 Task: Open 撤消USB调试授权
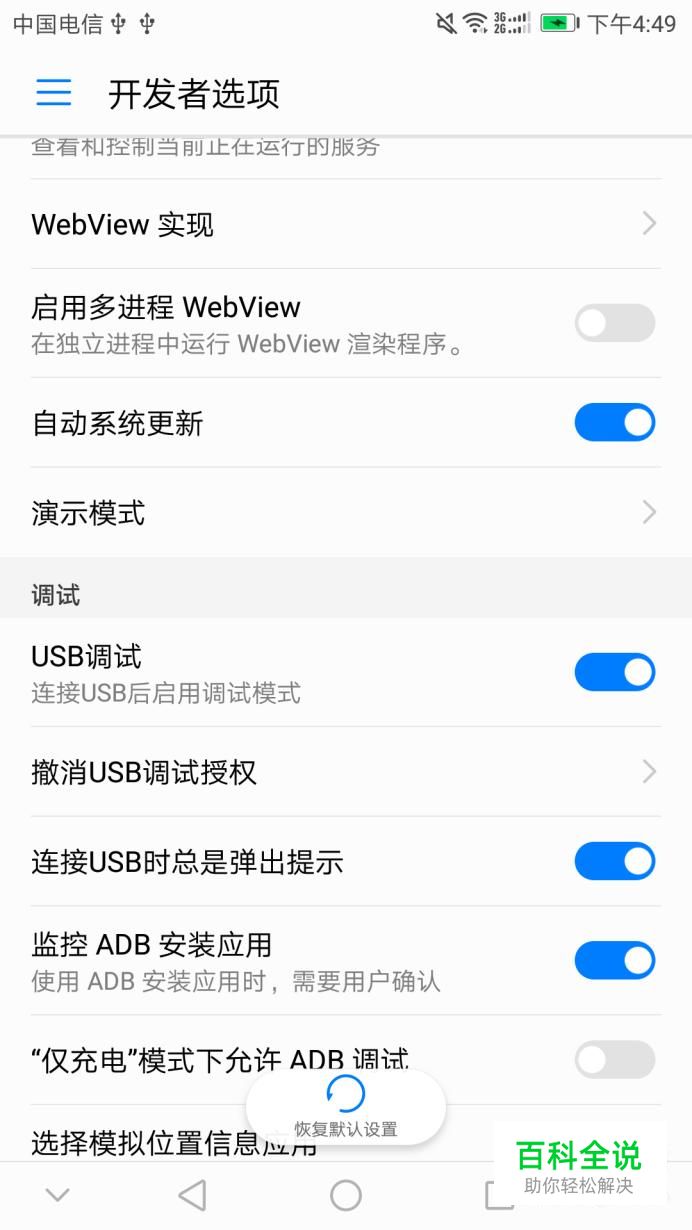tap(346, 772)
